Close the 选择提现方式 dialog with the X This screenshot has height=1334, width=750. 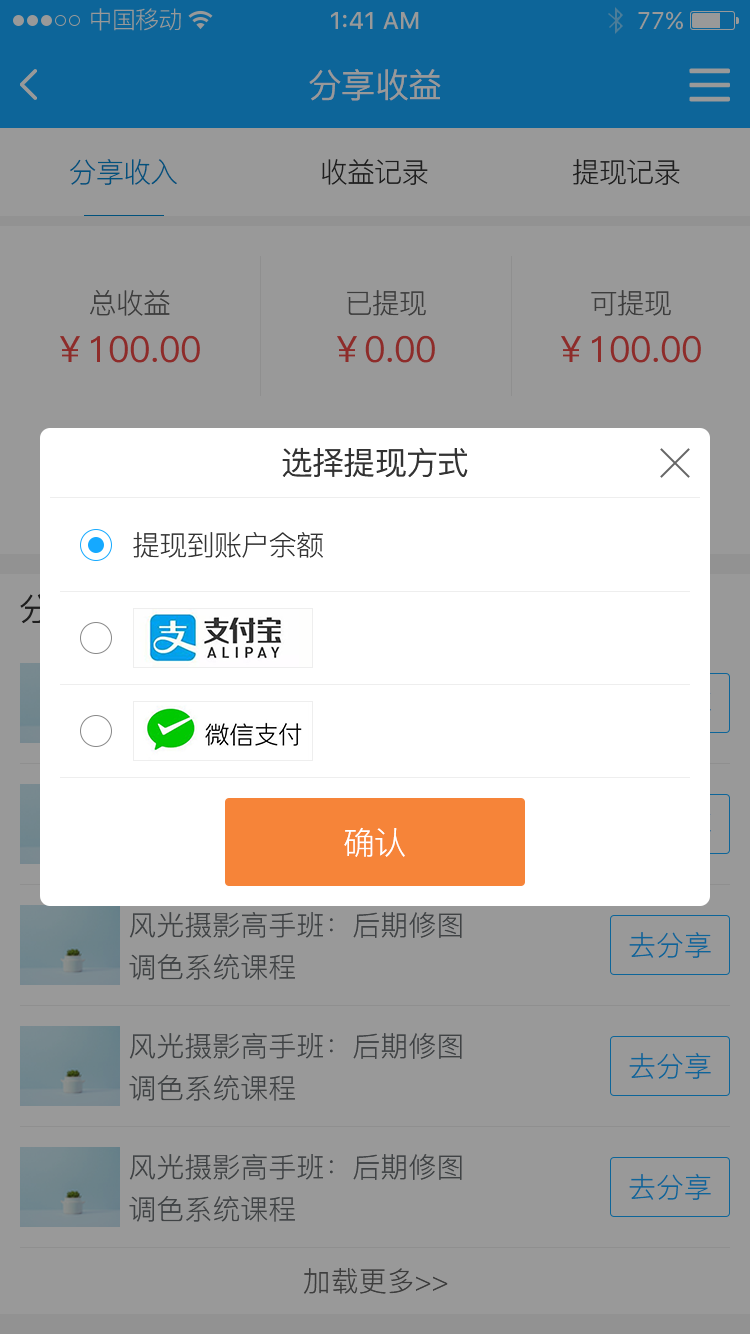pyautogui.click(x=675, y=463)
